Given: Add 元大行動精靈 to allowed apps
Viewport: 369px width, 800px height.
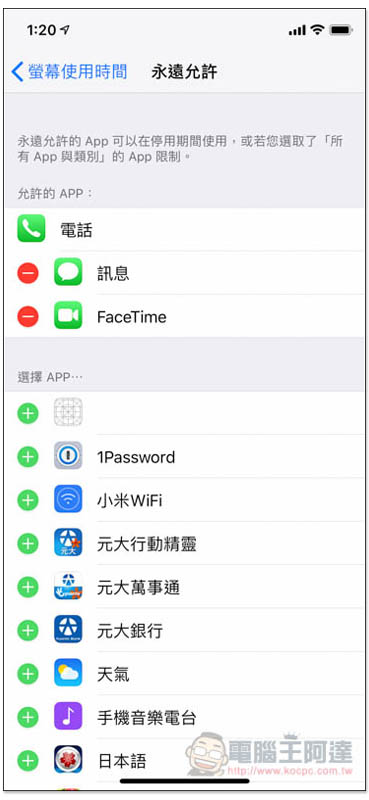Looking at the screenshot, I should [28, 543].
